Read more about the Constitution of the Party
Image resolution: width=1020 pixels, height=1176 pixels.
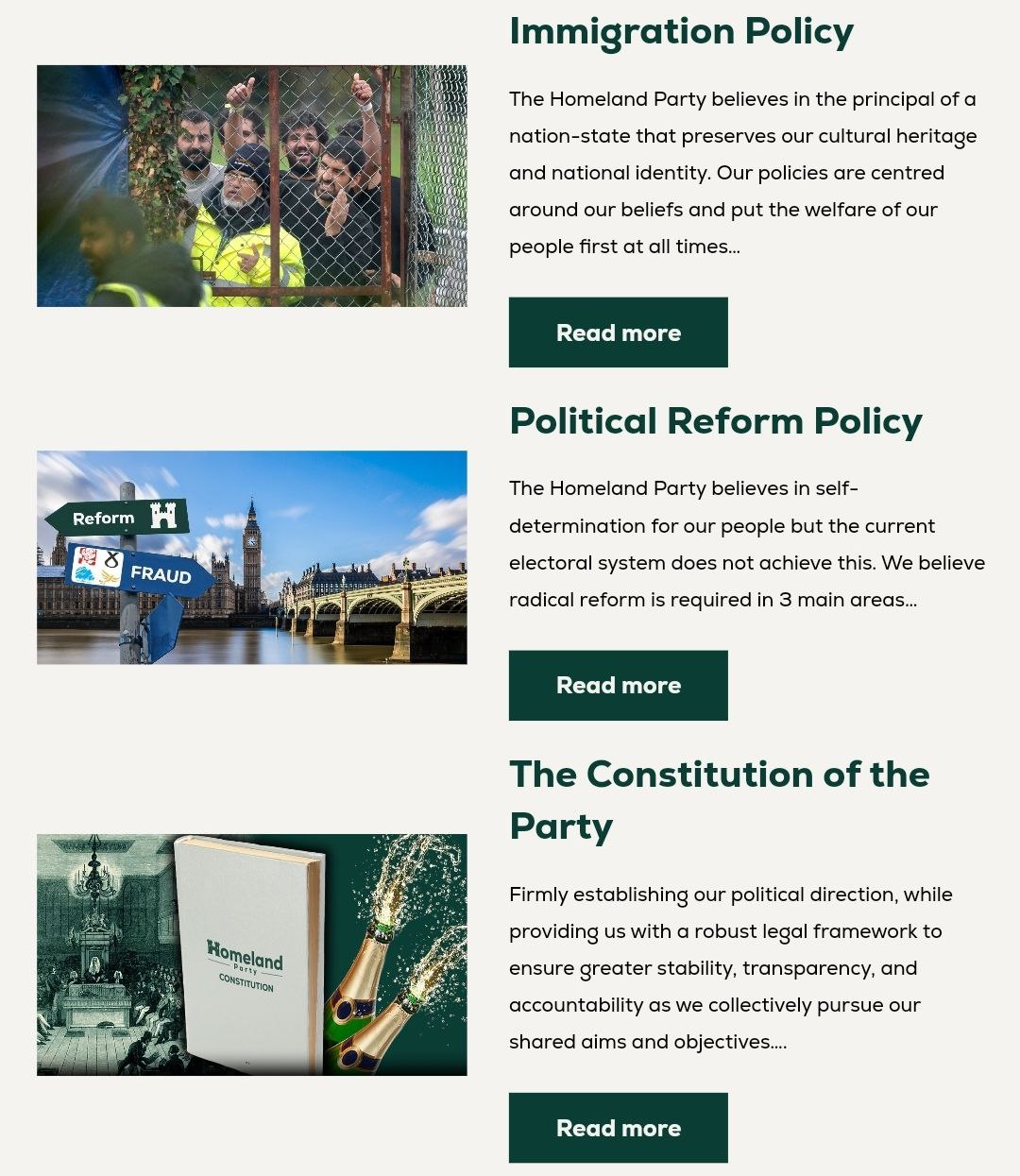pos(618,1127)
